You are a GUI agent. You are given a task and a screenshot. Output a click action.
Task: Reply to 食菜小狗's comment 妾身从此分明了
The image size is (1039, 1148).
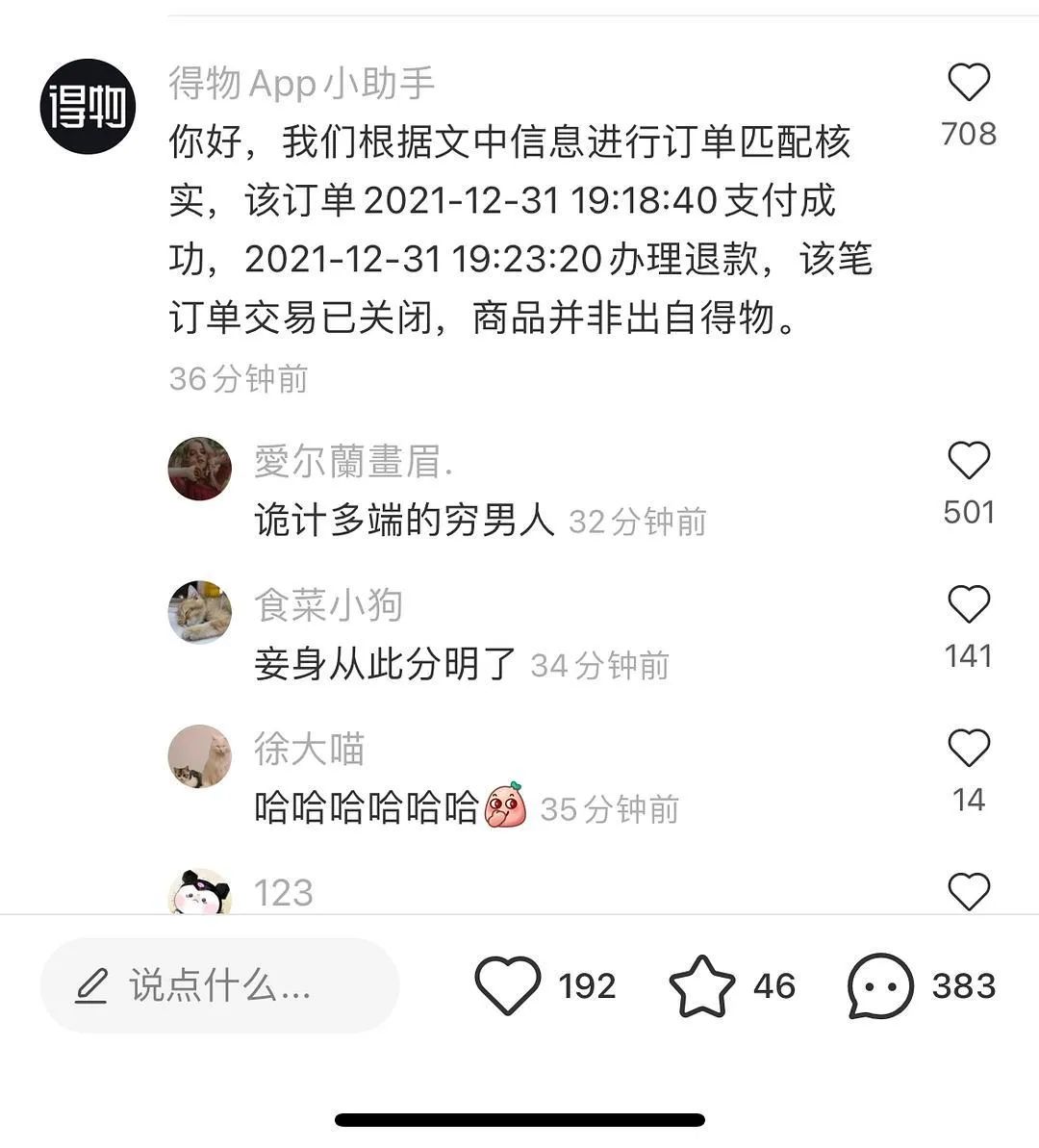pyautogui.click(x=385, y=664)
